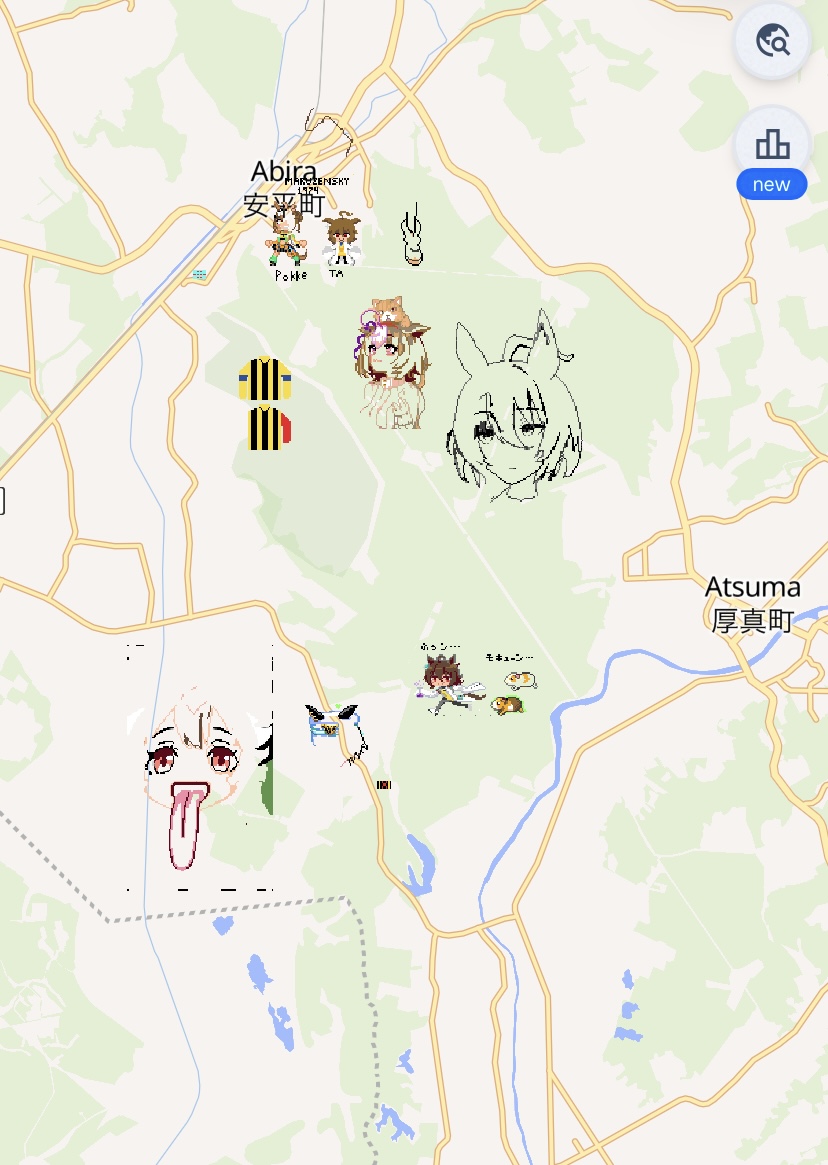Image resolution: width=828 pixels, height=1165 pixels.
Task: Open the leaderboard chart button
Action: 772,144
